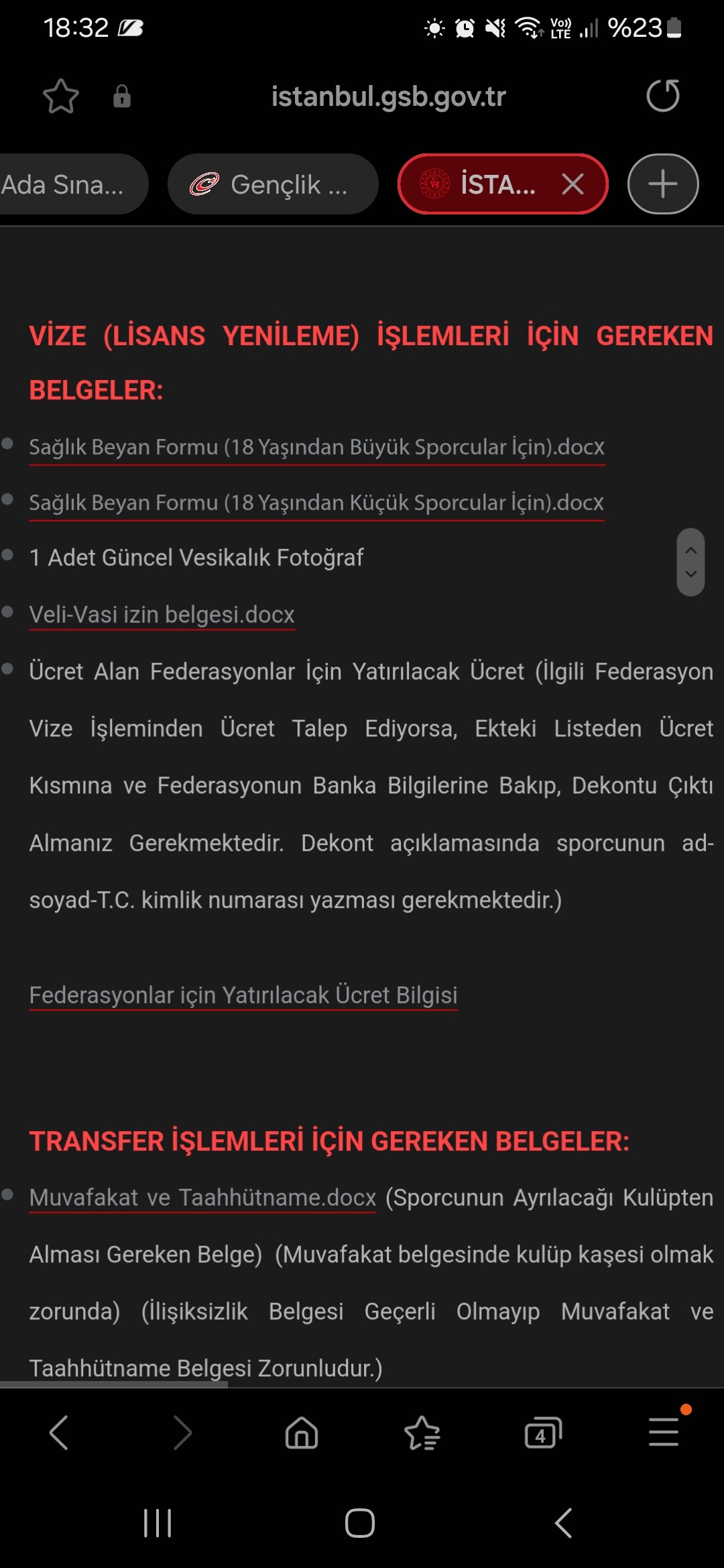
Task: Go to browser home page
Action: point(301,1433)
